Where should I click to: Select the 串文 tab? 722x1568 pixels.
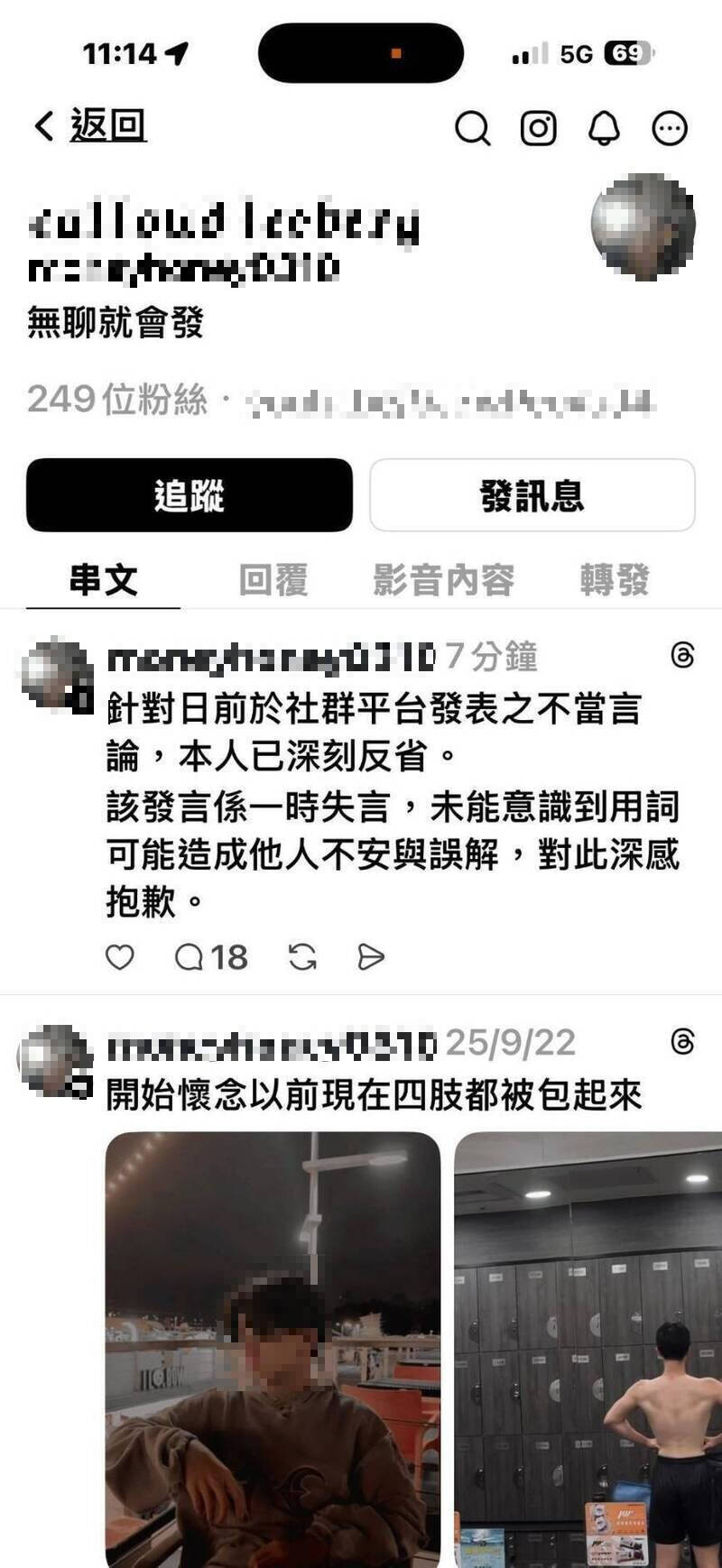103,580
